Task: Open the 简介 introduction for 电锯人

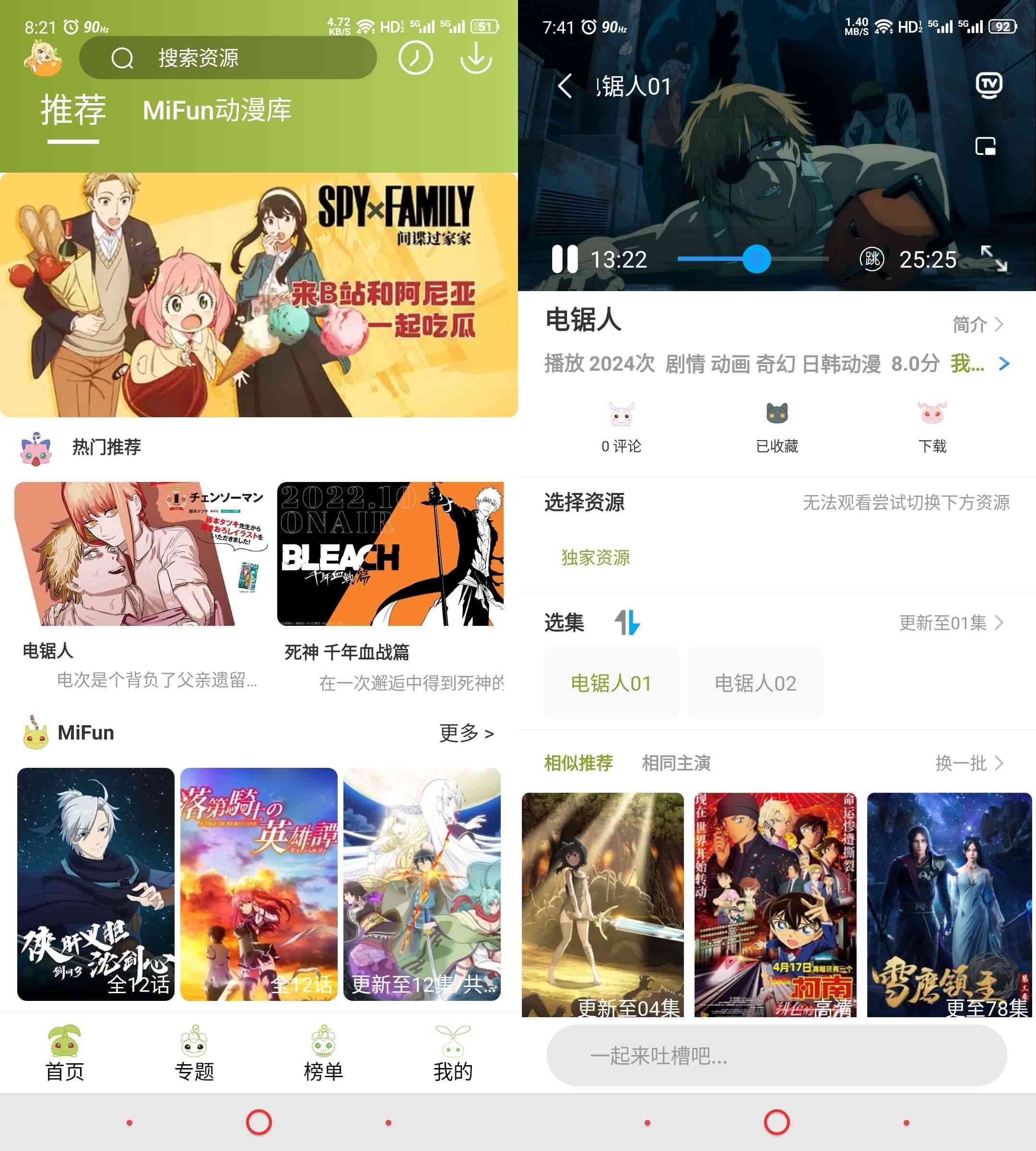Action: point(977,325)
